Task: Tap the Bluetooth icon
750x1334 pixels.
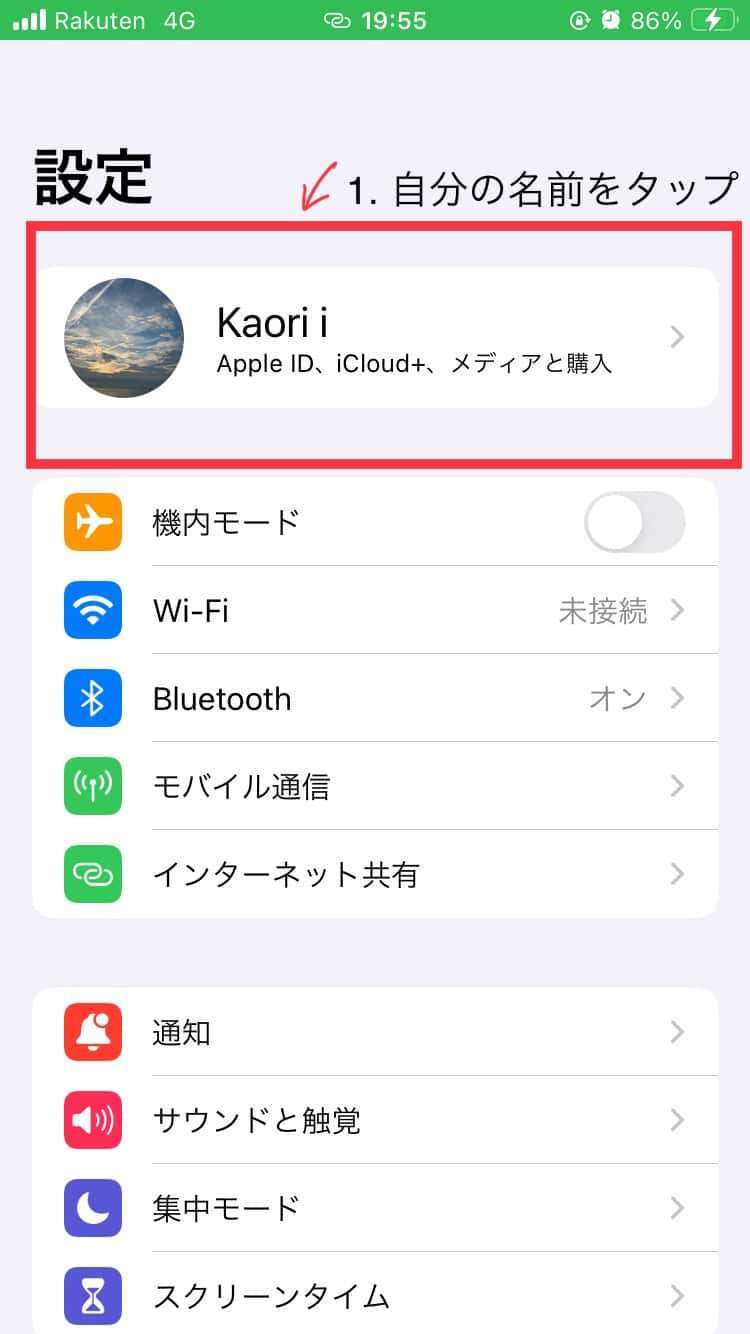Action: [x=93, y=698]
